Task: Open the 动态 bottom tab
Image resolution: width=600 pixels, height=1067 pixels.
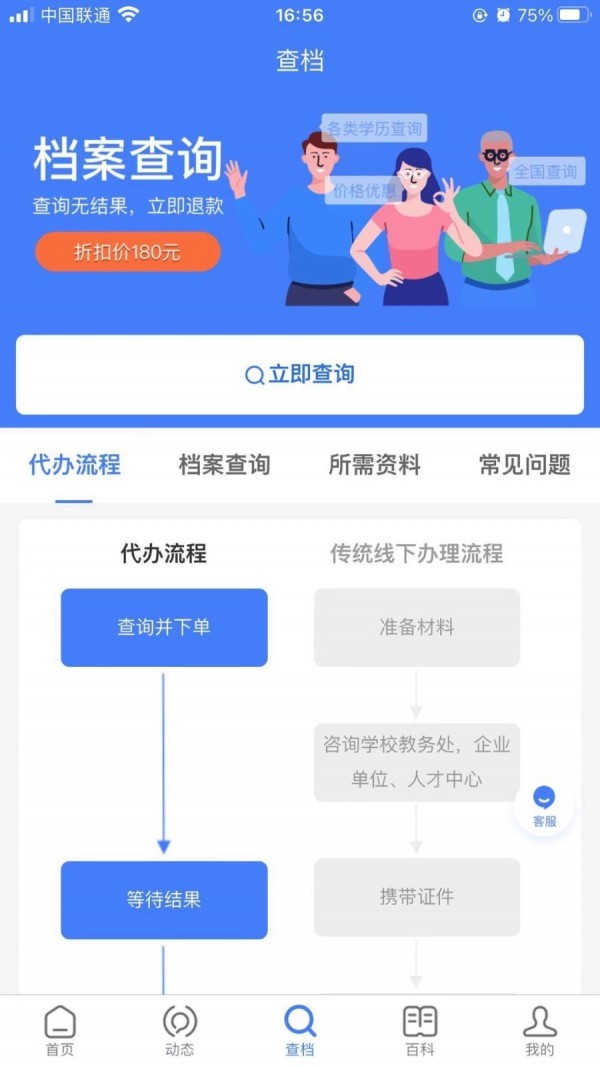Action: 180,1031
